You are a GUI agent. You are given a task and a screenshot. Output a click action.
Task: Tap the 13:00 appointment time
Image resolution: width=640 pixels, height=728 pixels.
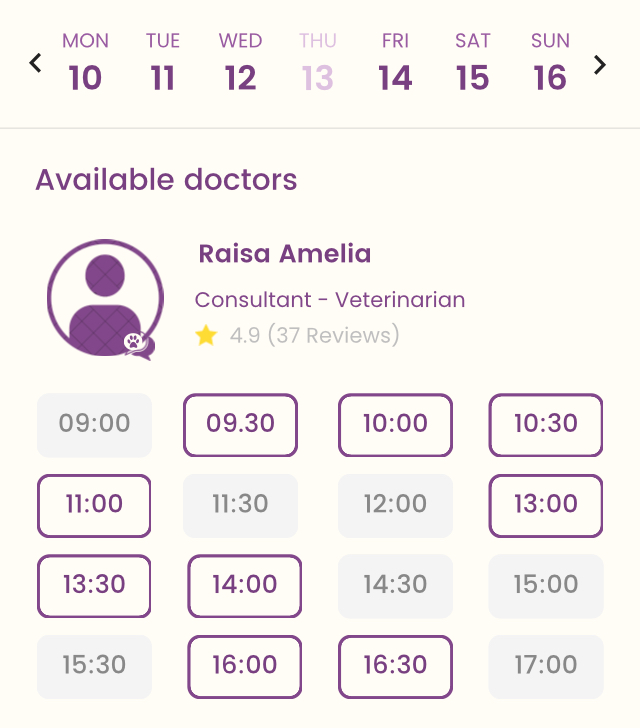pos(546,505)
